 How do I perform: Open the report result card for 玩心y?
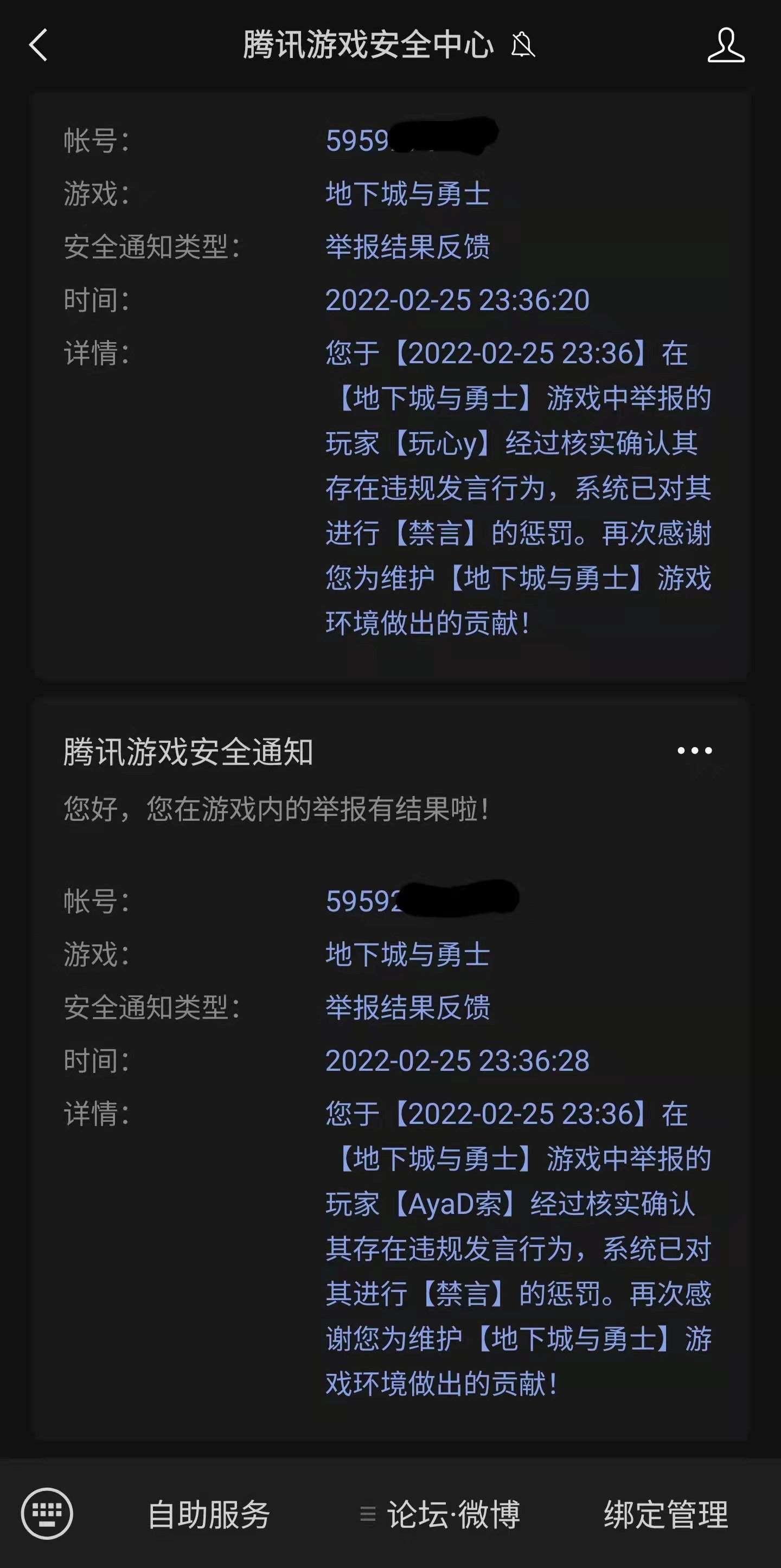pos(389,383)
